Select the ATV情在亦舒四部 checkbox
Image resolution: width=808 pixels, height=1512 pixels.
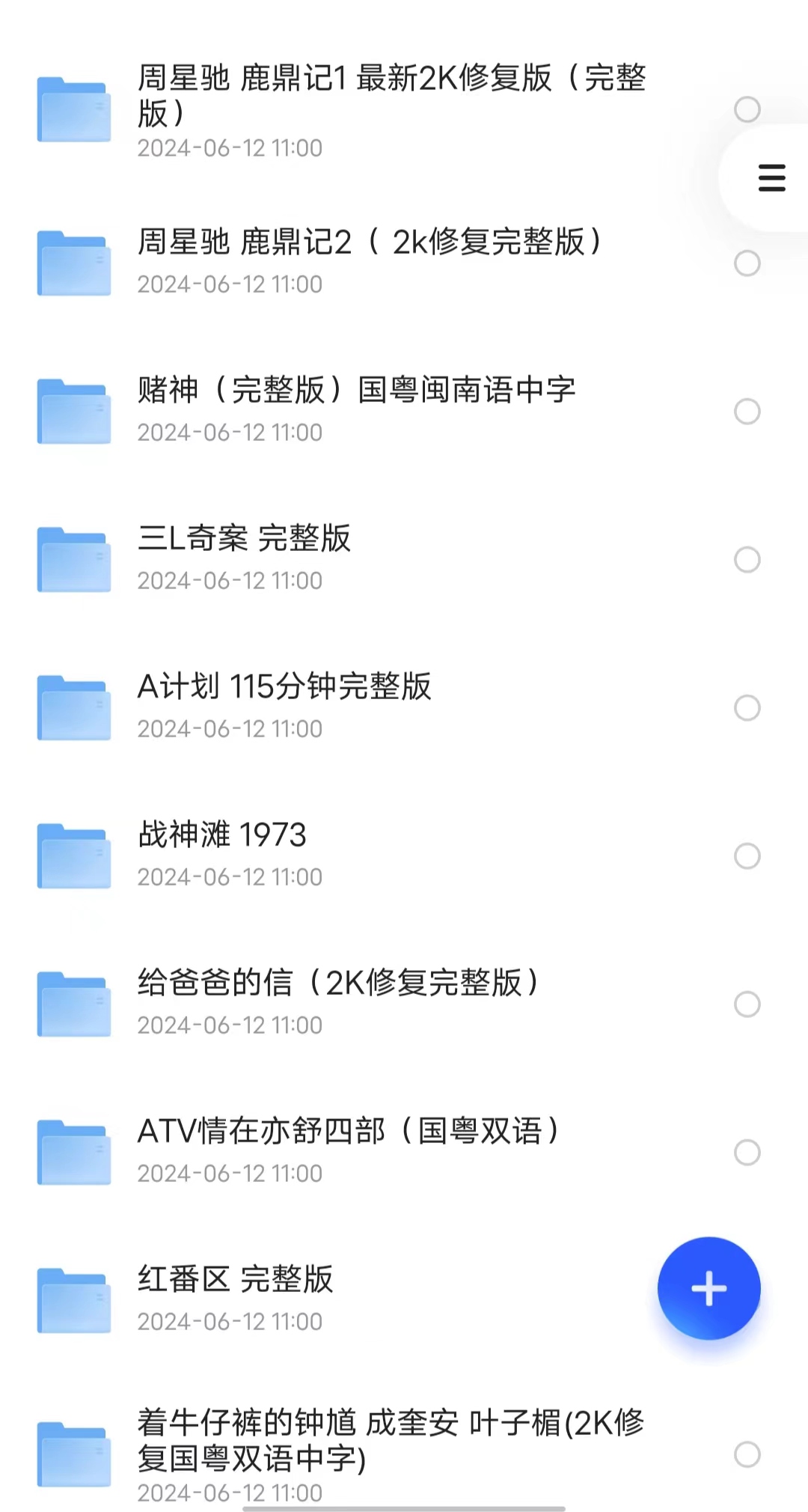[747, 1153]
